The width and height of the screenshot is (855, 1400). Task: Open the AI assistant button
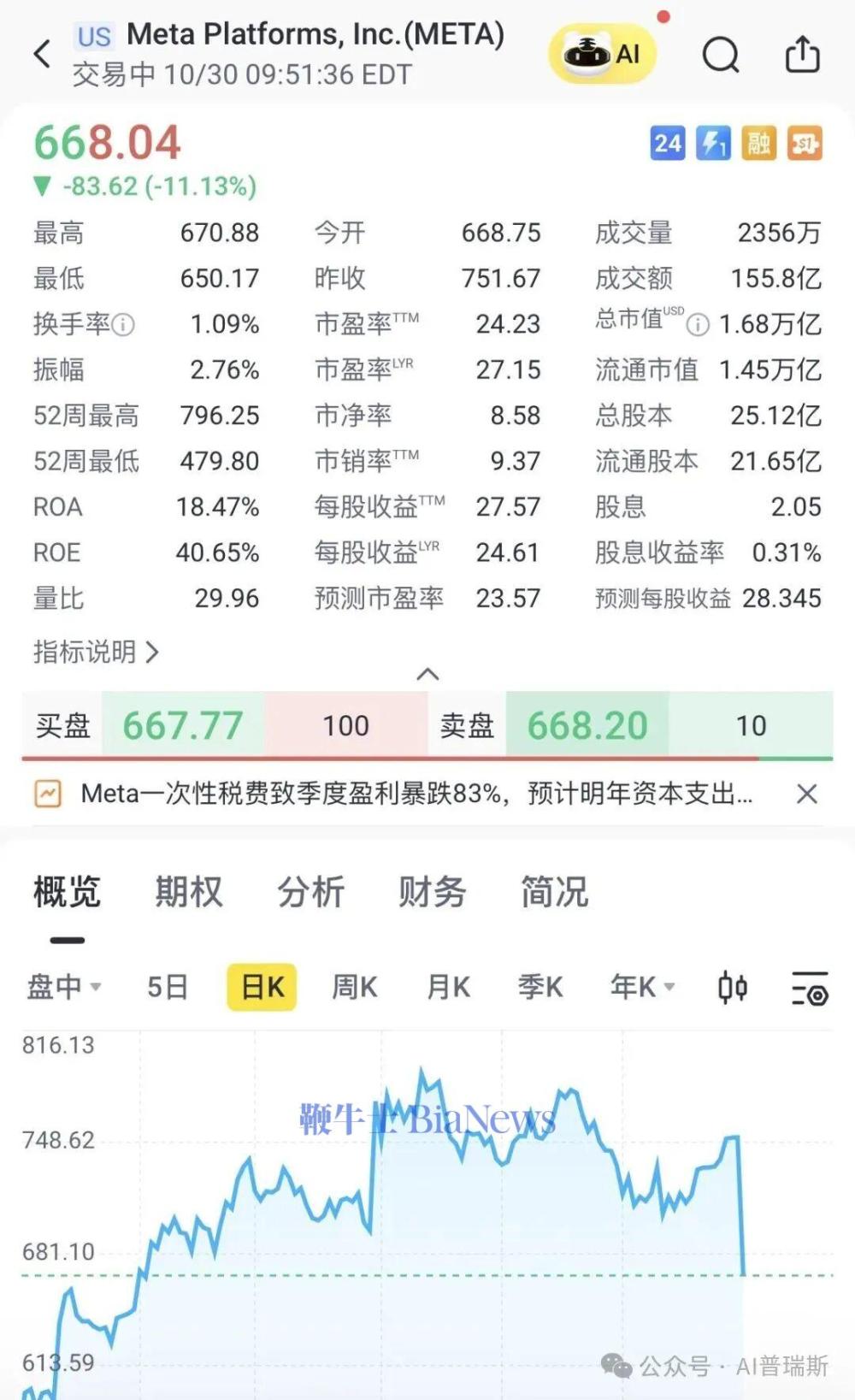602,54
